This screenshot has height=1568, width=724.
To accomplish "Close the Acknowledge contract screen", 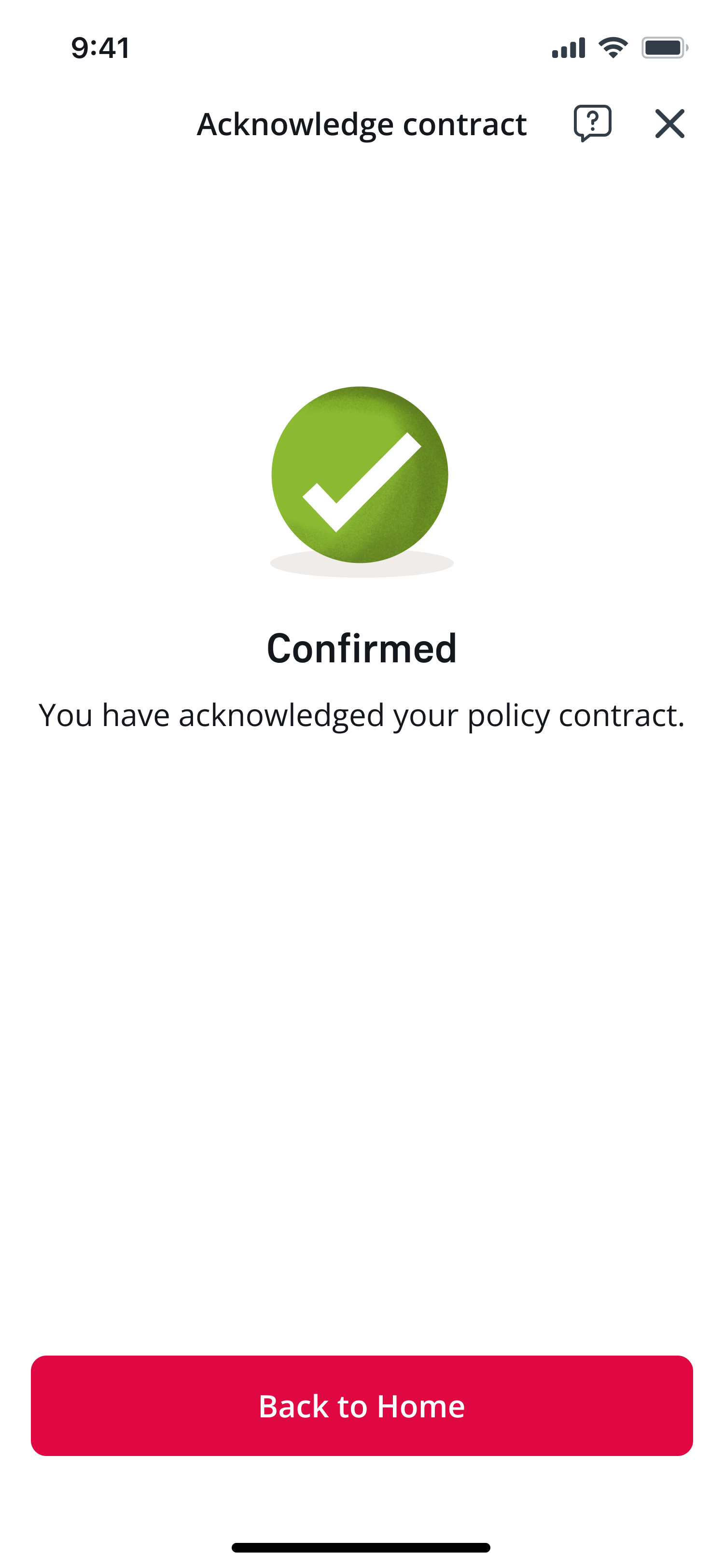I will (669, 124).
